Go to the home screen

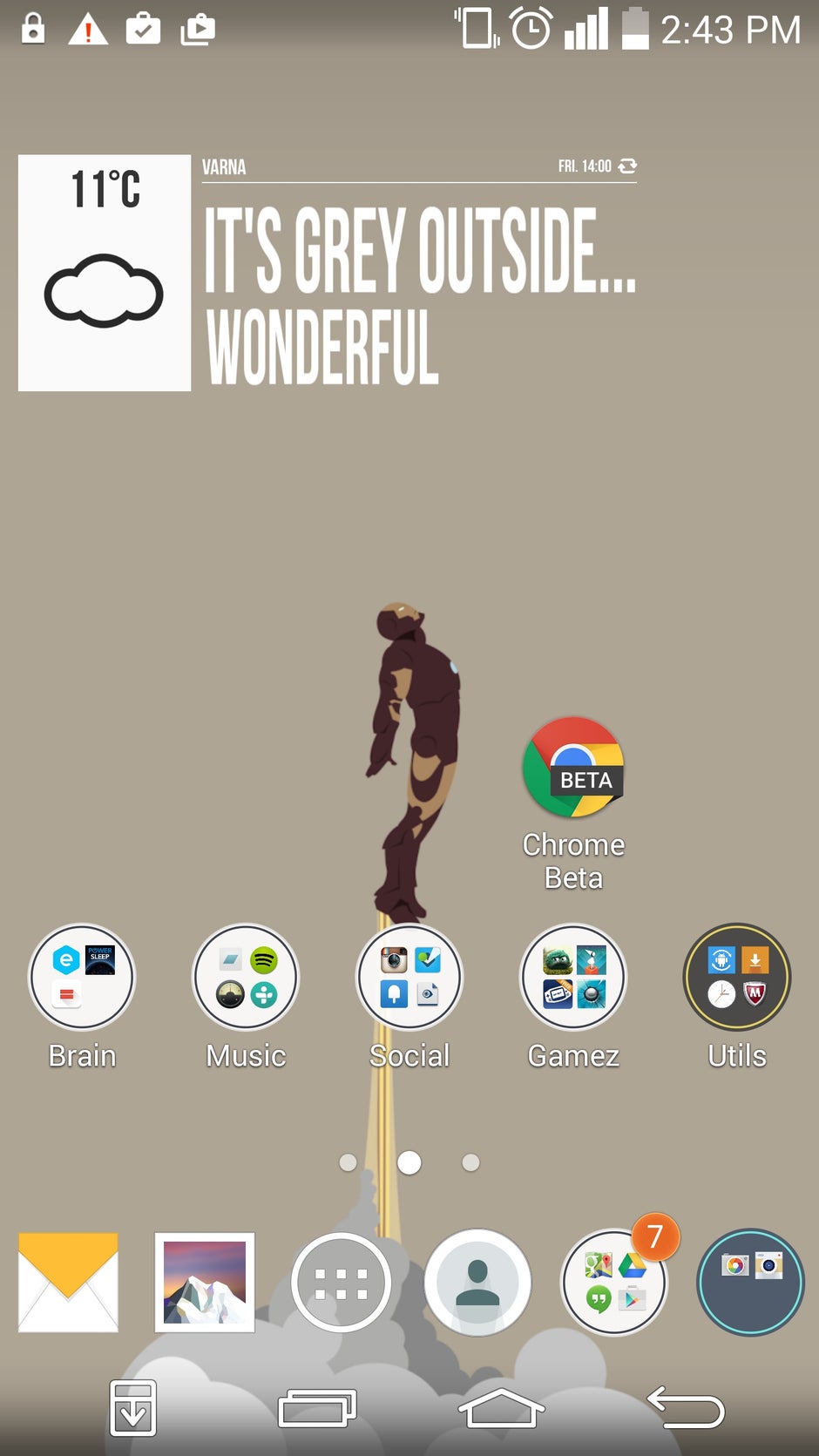pyautogui.click(x=501, y=1408)
